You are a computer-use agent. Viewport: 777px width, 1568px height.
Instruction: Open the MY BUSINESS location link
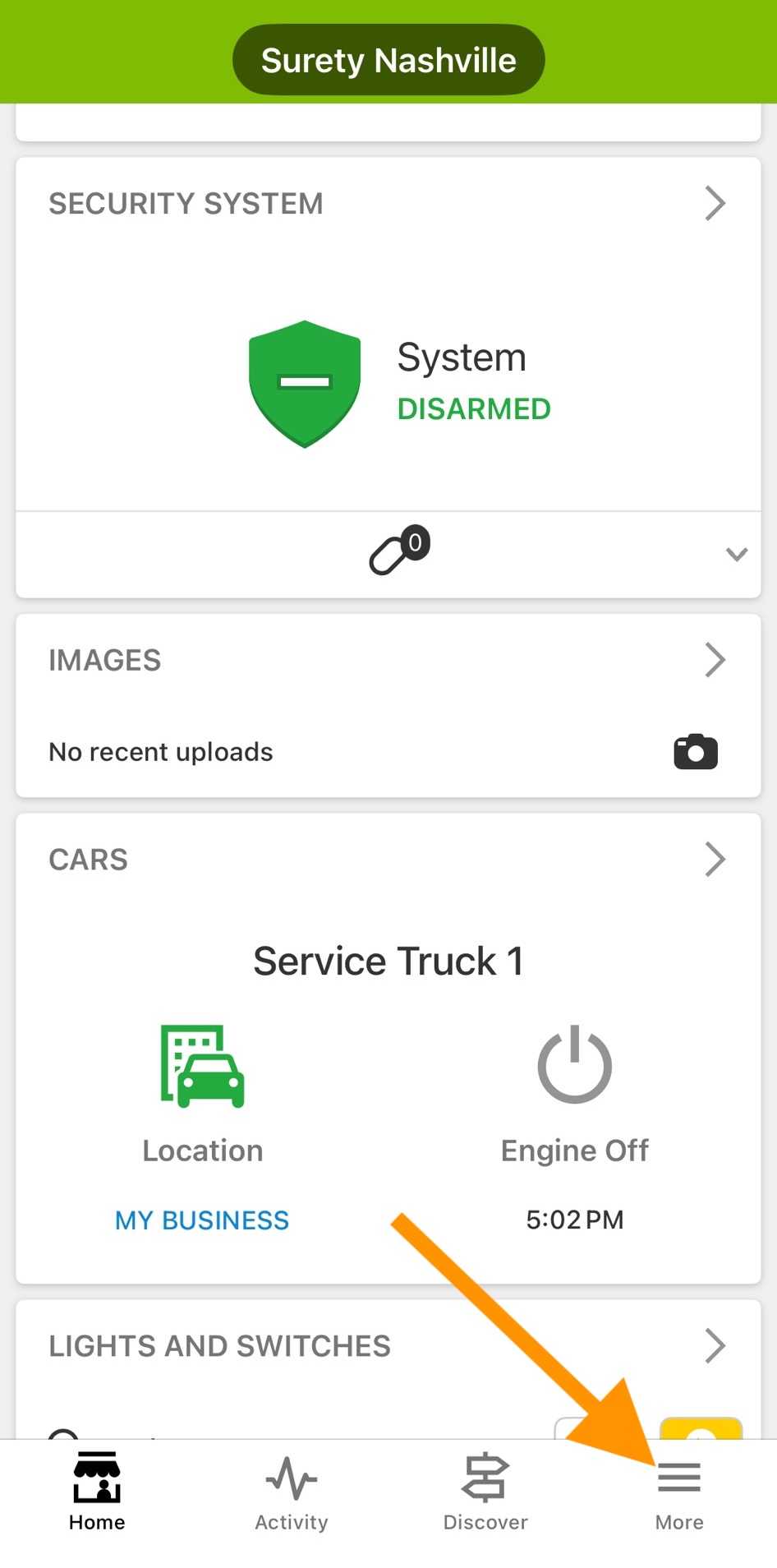pos(202,1220)
